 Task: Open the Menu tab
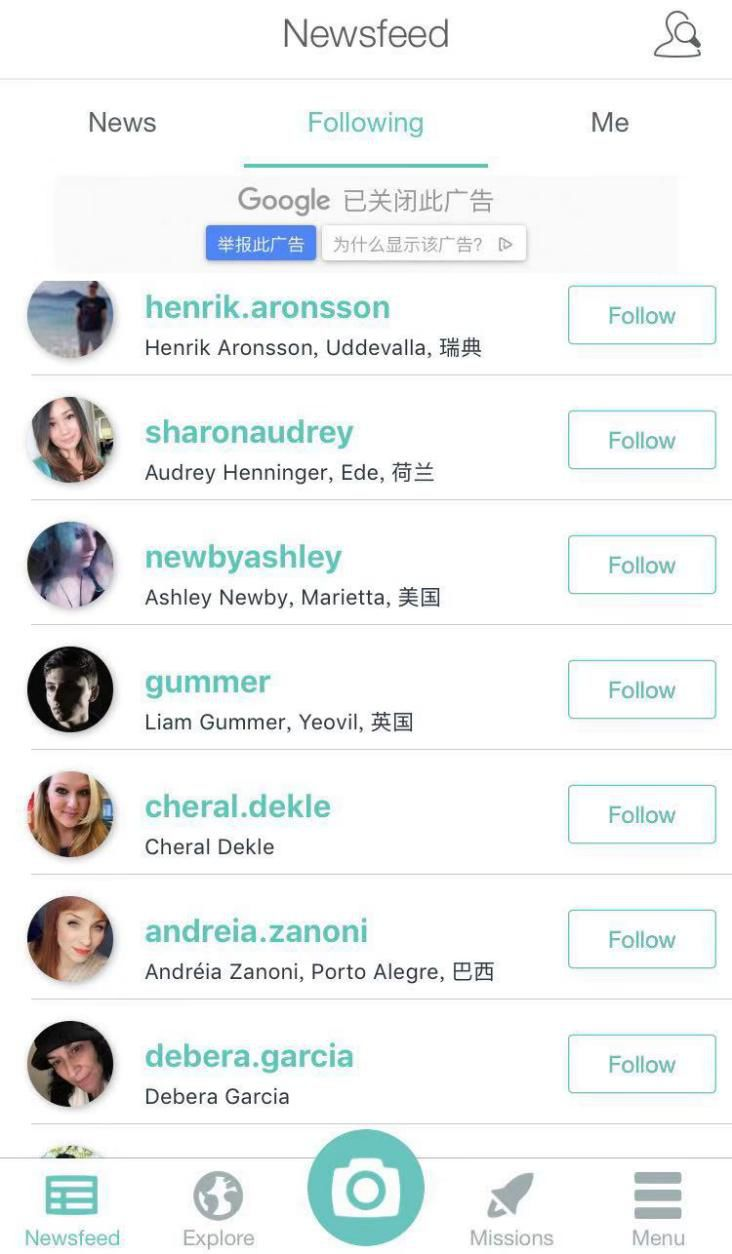[657, 1208]
